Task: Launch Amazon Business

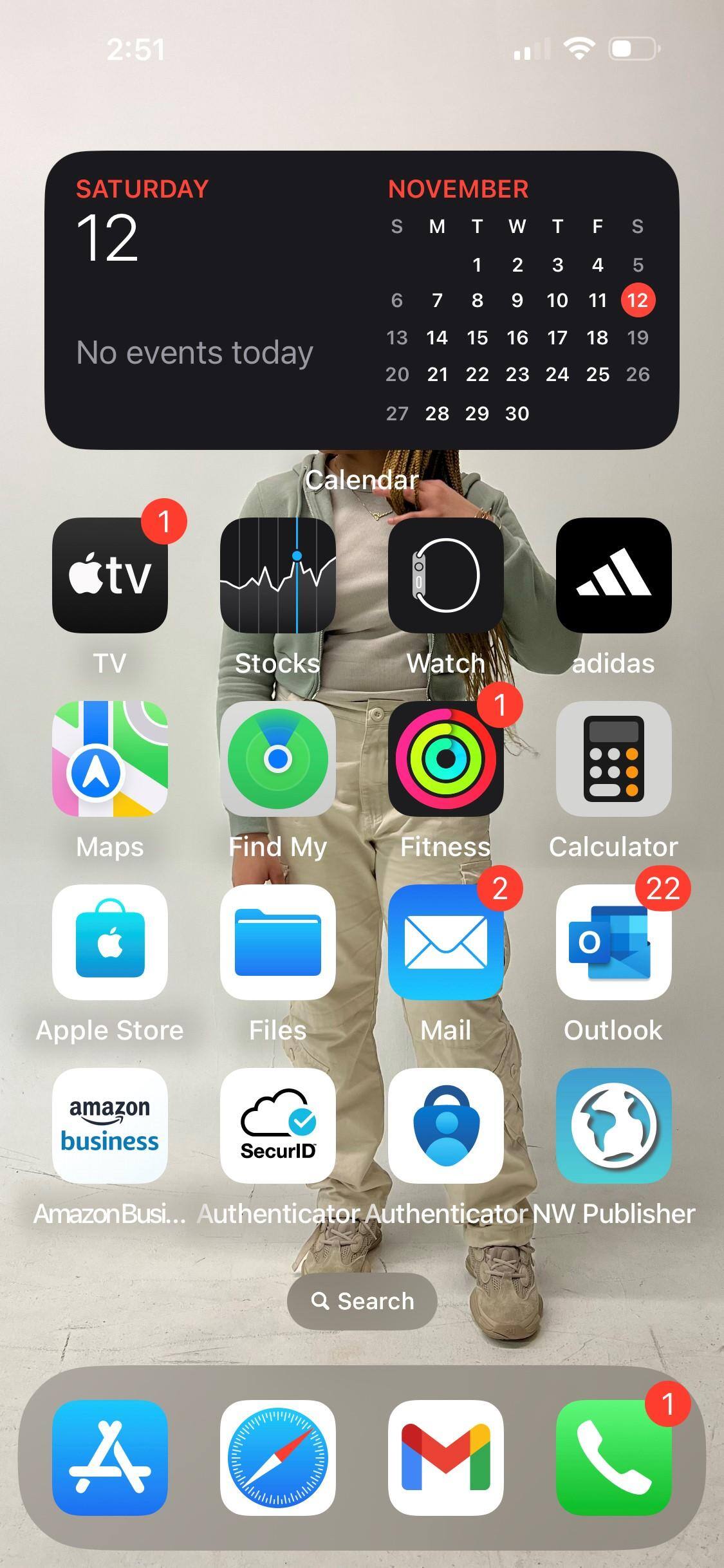Action: point(110,1125)
